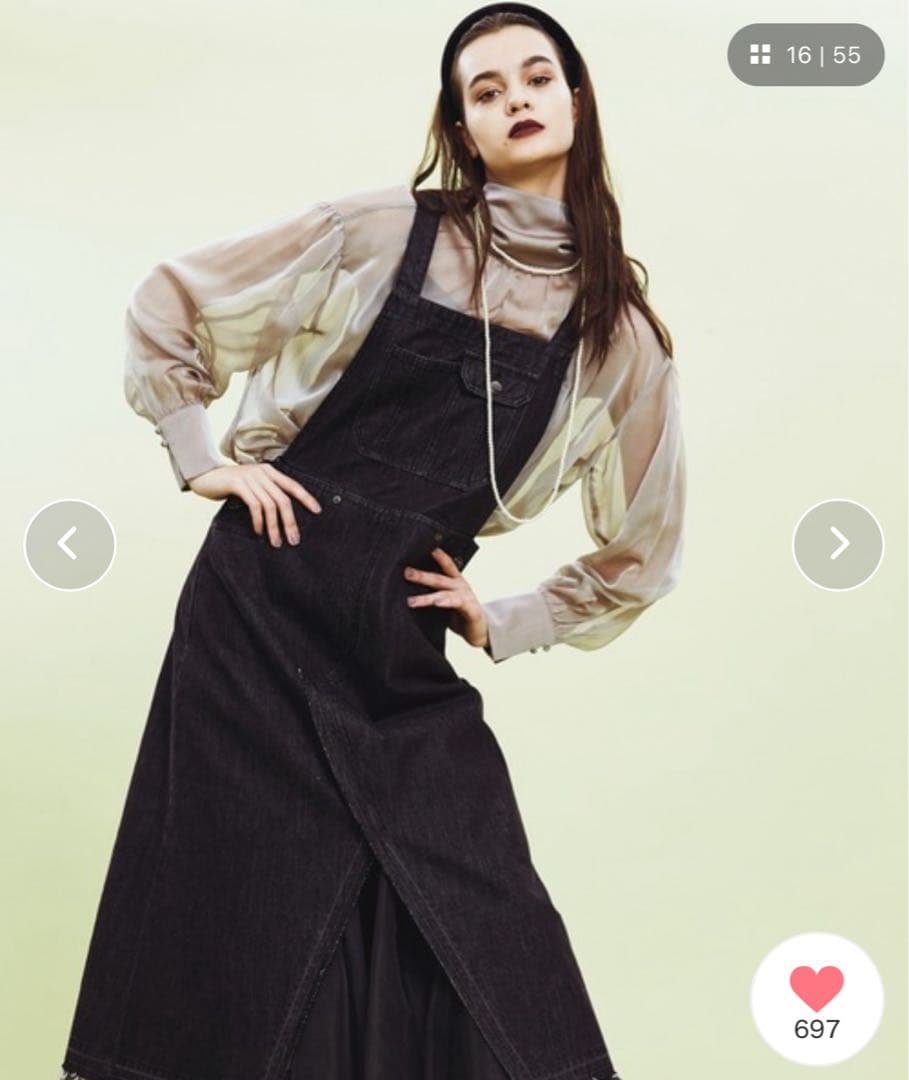Go to the next image
This screenshot has width=909, height=1080.
[838, 544]
